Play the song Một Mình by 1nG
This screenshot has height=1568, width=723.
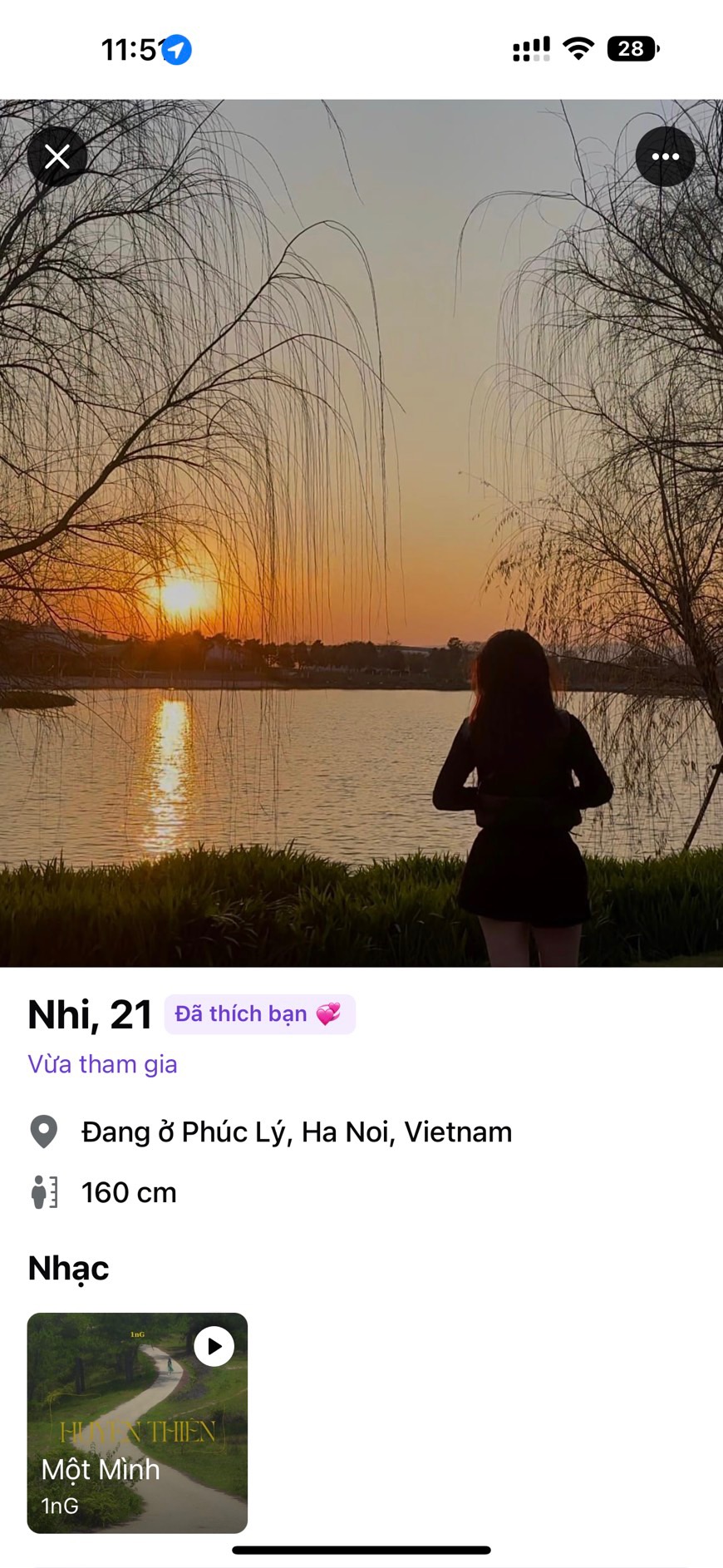coord(214,1345)
